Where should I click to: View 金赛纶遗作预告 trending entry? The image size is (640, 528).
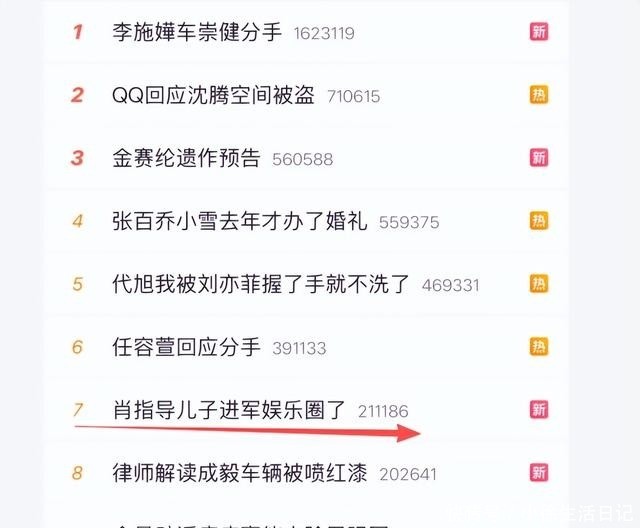(186, 158)
